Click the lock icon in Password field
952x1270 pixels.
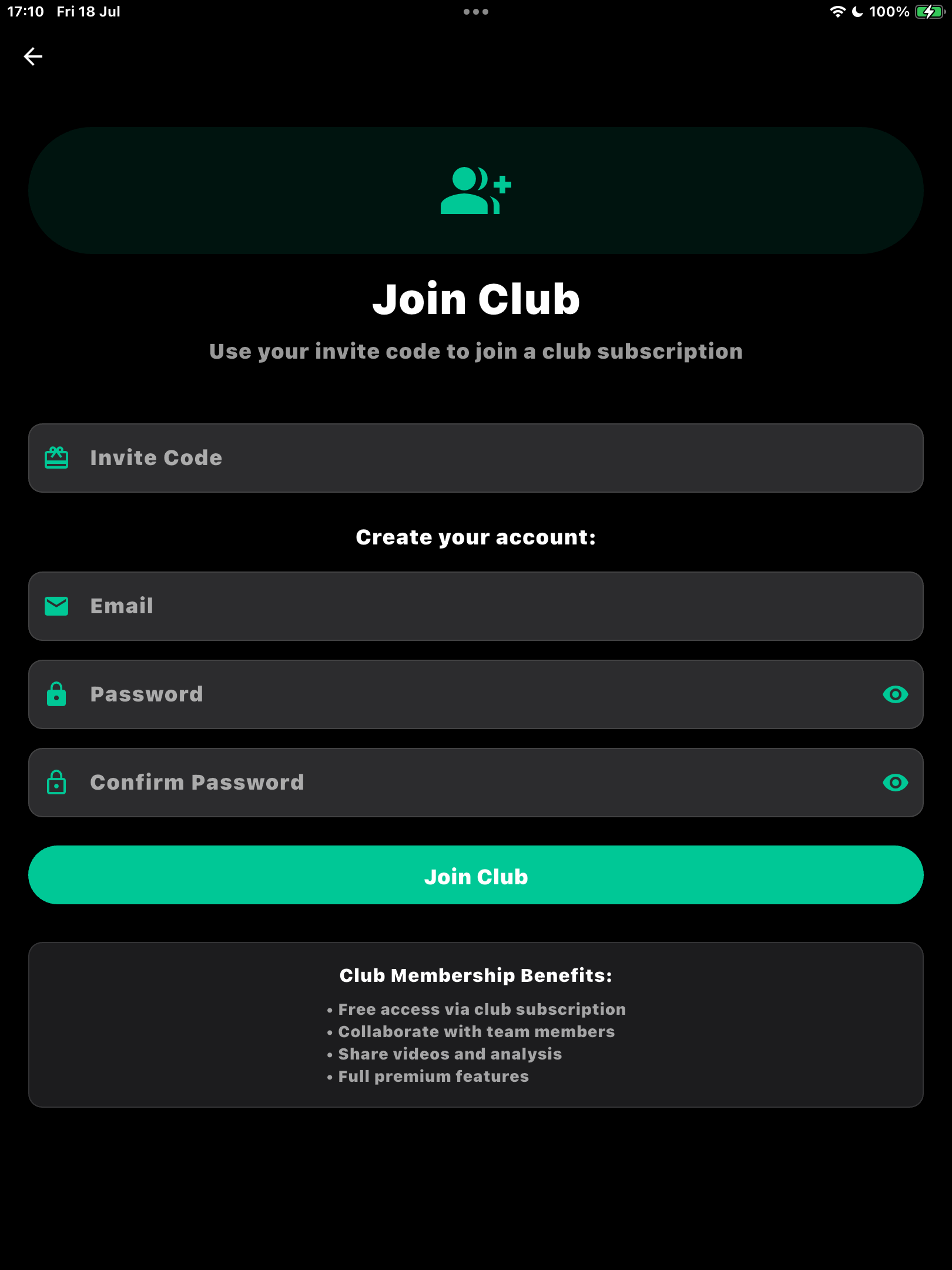[56, 694]
